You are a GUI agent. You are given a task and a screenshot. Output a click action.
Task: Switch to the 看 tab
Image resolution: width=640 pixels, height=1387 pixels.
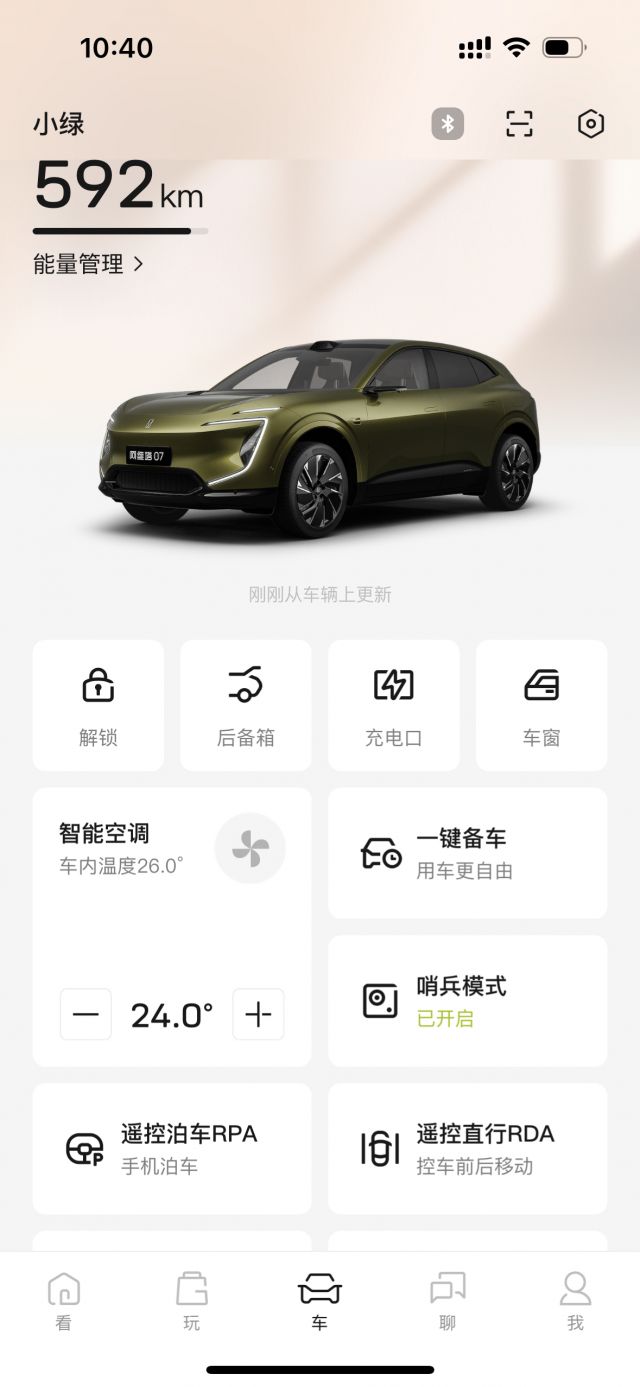coord(64,1301)
